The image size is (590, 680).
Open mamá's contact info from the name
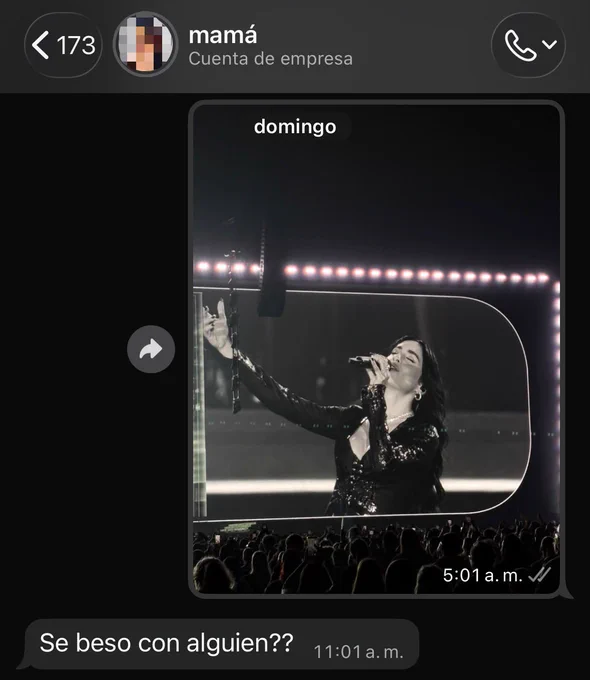[223, 36]
